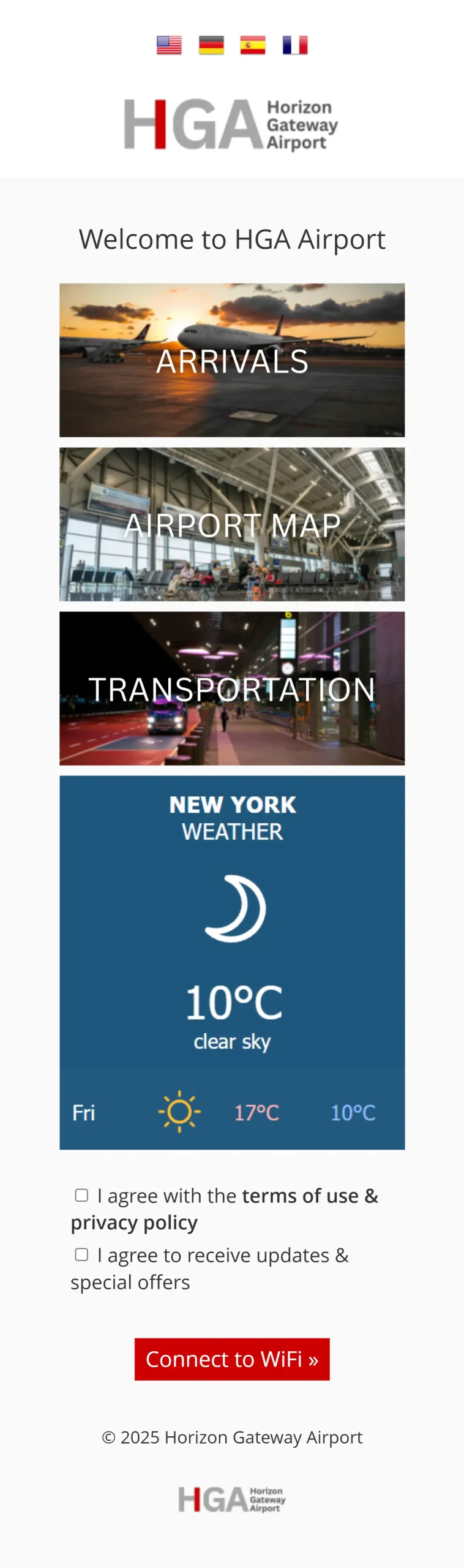This screenshot has height=1568, width=464.
Task: View the Transportation tile
Action: tap(232, 688)
